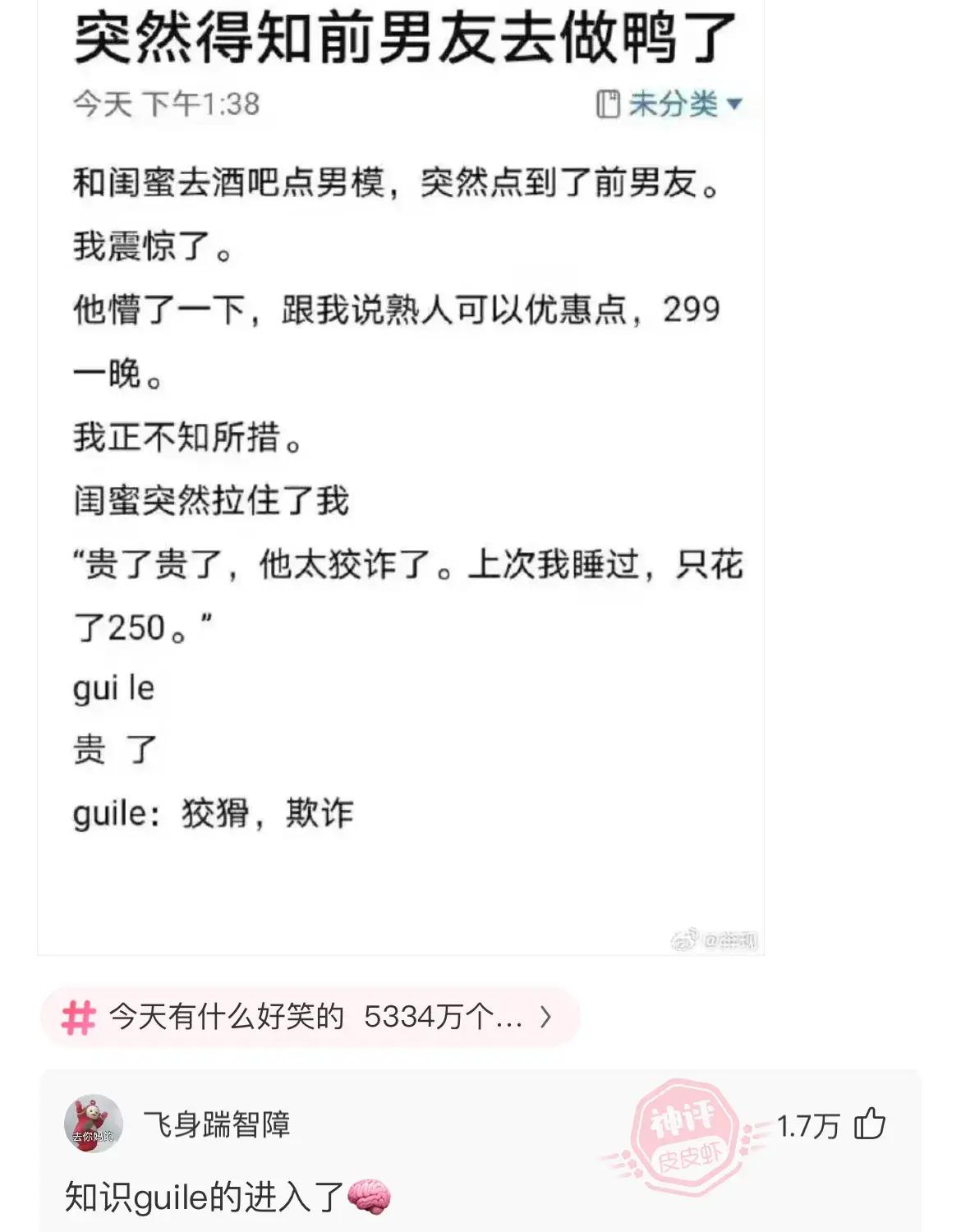The width and height of the screenshot is (961, 1232).
Task: Open the posted screenshot image in full view
Action: (401, 476)
